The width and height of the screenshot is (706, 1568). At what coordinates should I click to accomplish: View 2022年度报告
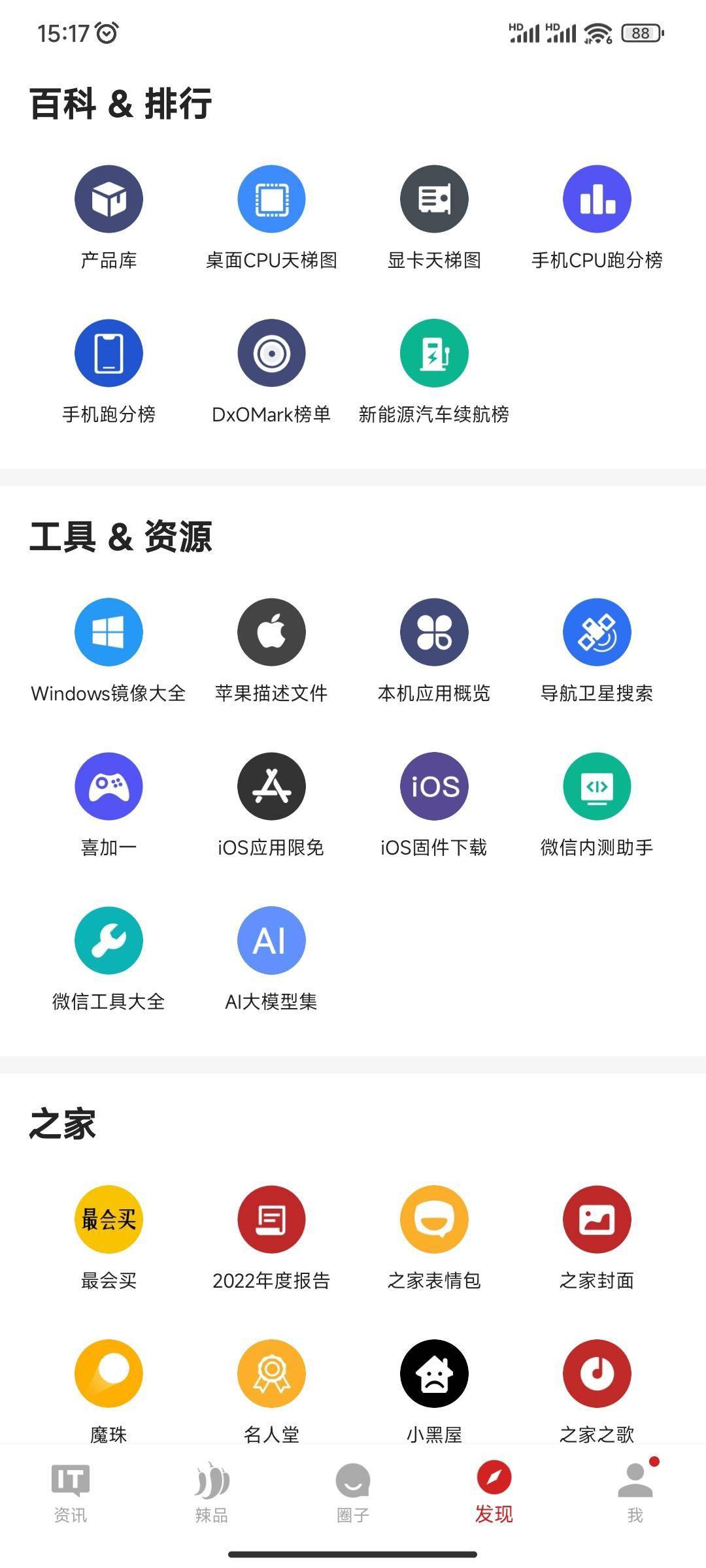pyautogui.click(x=271, y=1220)
